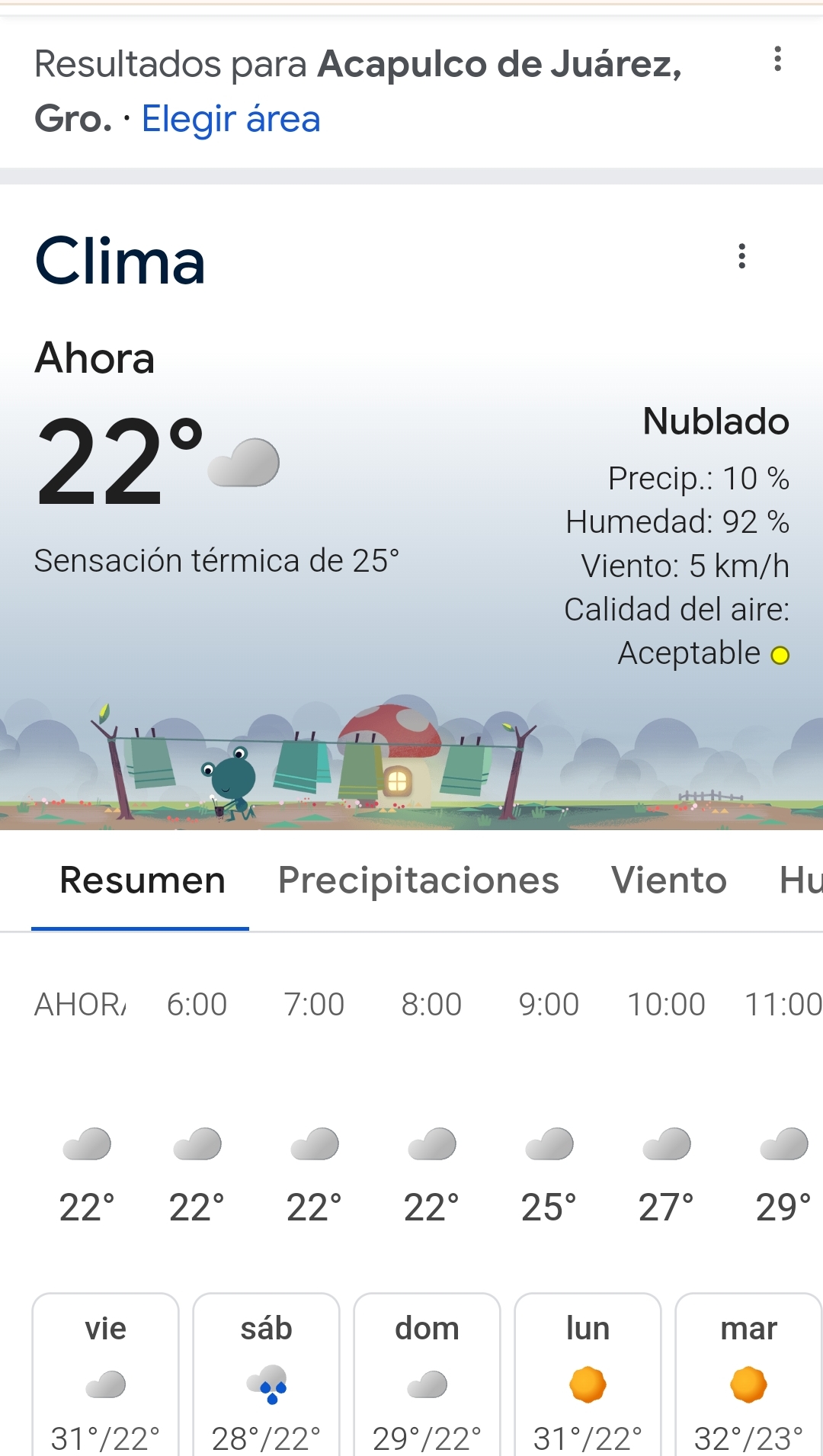The height and width of the screenshot is (1456, 823).
Task: Open the vie forecast card
Action: 105,1376
